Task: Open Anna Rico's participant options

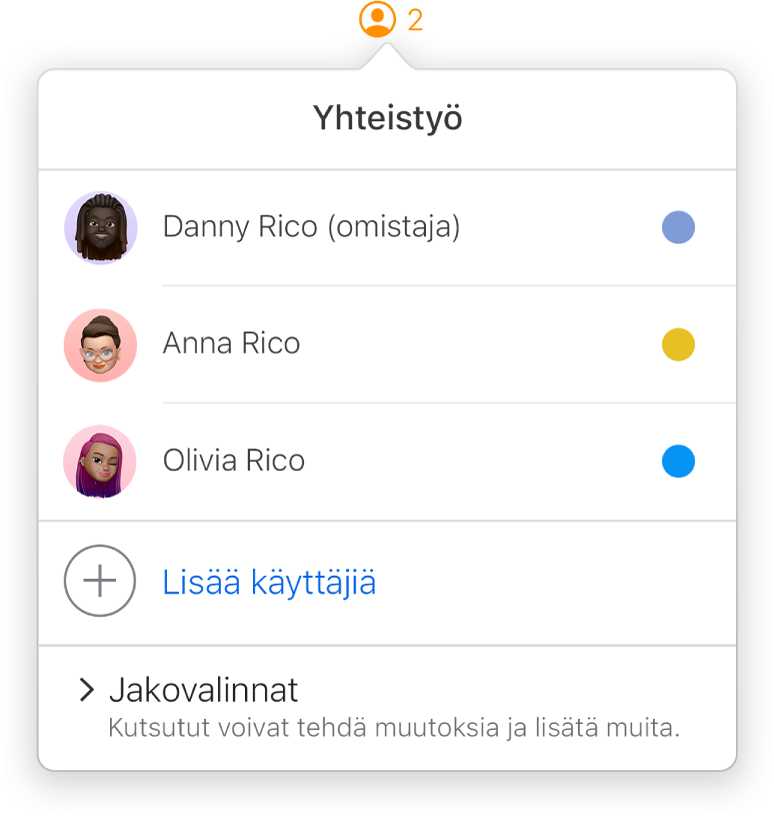Action: [231, 344]
